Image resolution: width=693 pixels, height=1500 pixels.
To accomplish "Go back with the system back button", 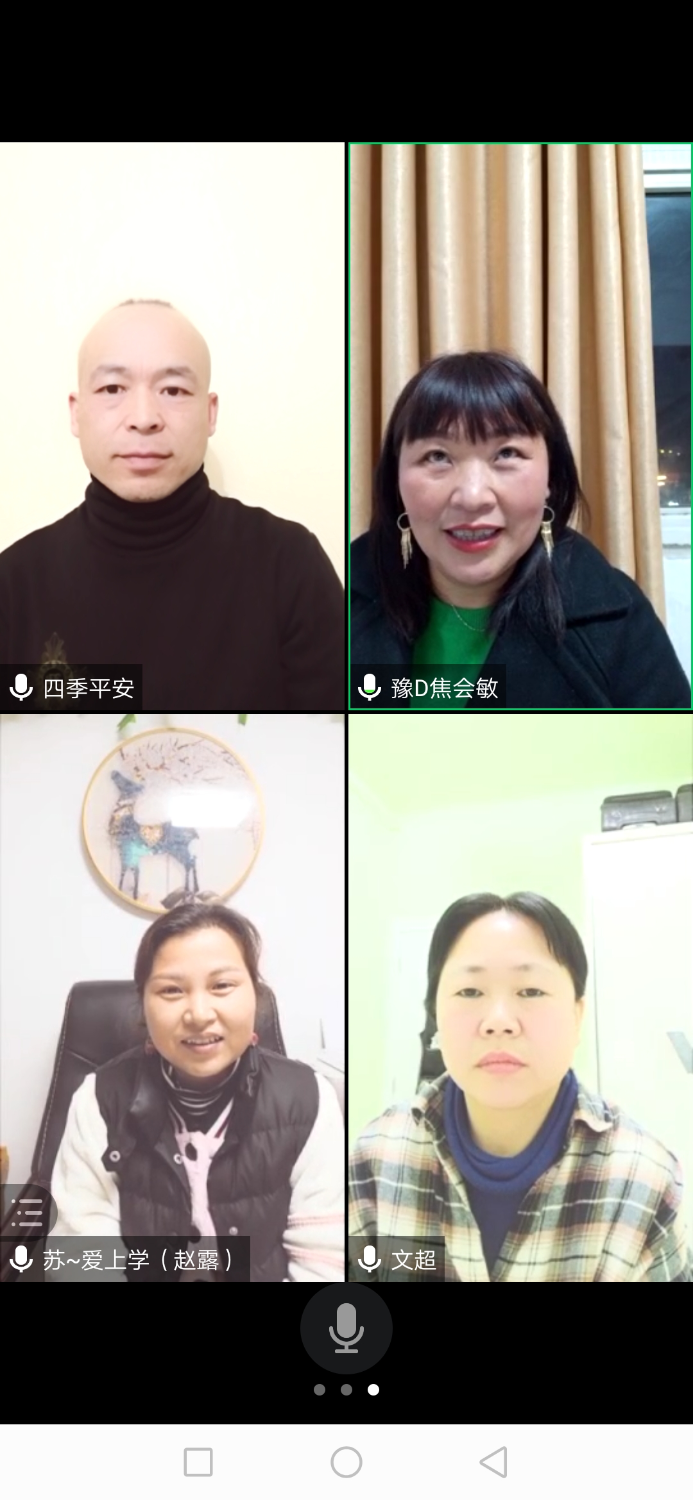I will point(493,1462).
